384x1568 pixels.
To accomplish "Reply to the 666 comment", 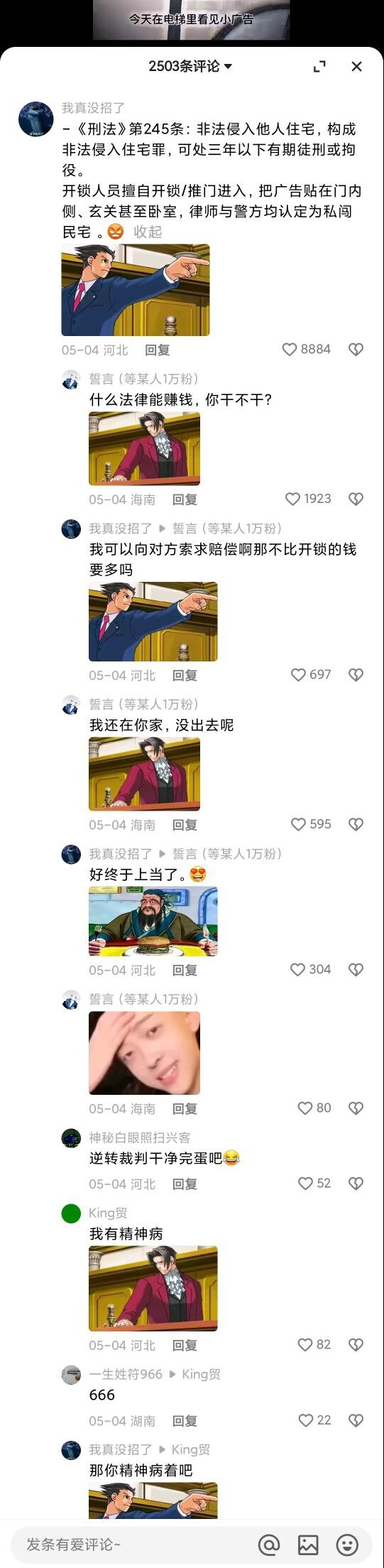I will (x=185, y=1421).
